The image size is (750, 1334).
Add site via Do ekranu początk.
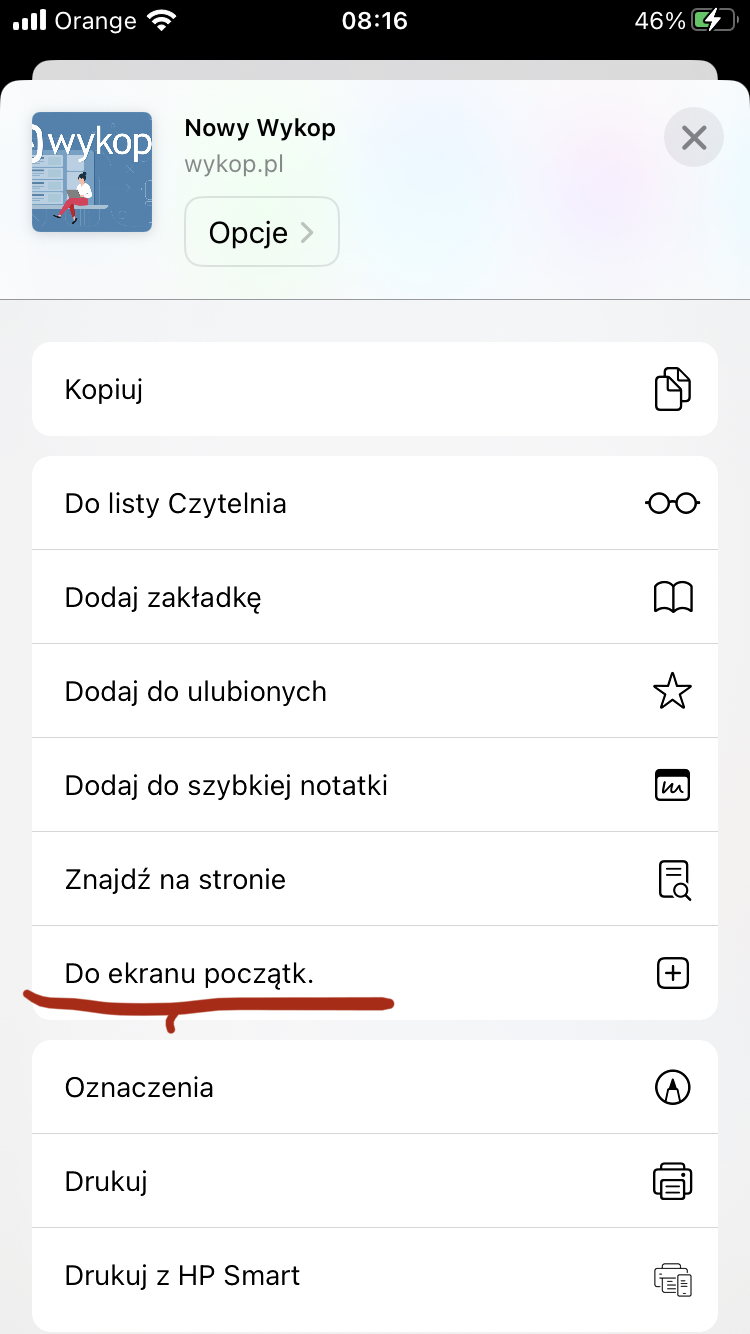coord(375,973)
